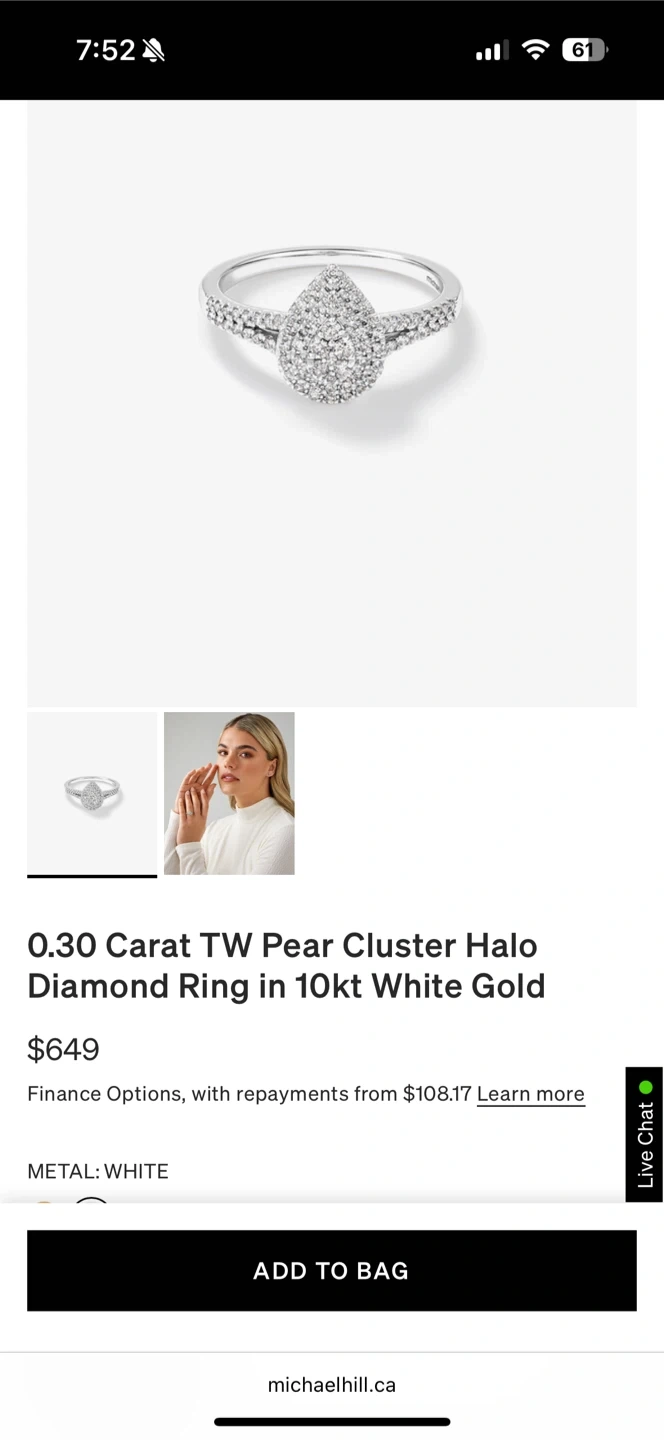View the model wearing ring thumbnail
The image size is (664, 1440).
[229, 793]
